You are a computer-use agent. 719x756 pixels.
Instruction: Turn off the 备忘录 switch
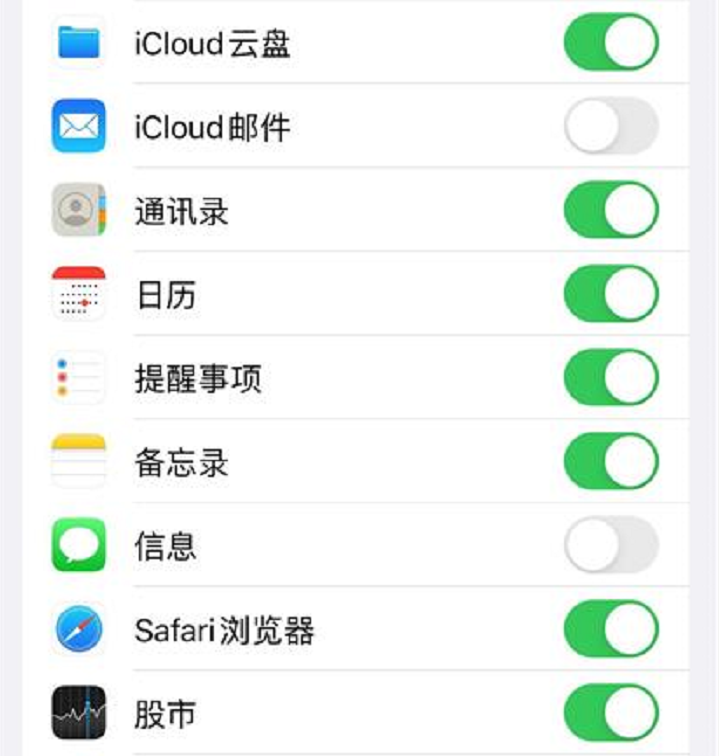(x=611, y=462)
